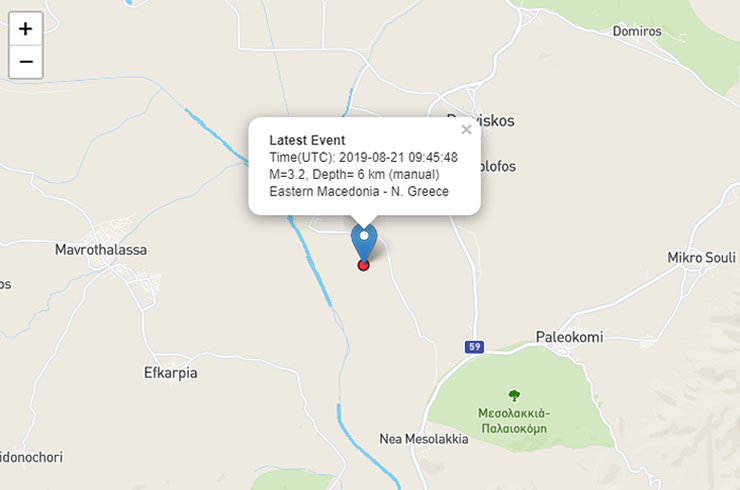This screenshot has height=490, width=740.
Task: Zoom out of the map
Action: coord(25,62)
